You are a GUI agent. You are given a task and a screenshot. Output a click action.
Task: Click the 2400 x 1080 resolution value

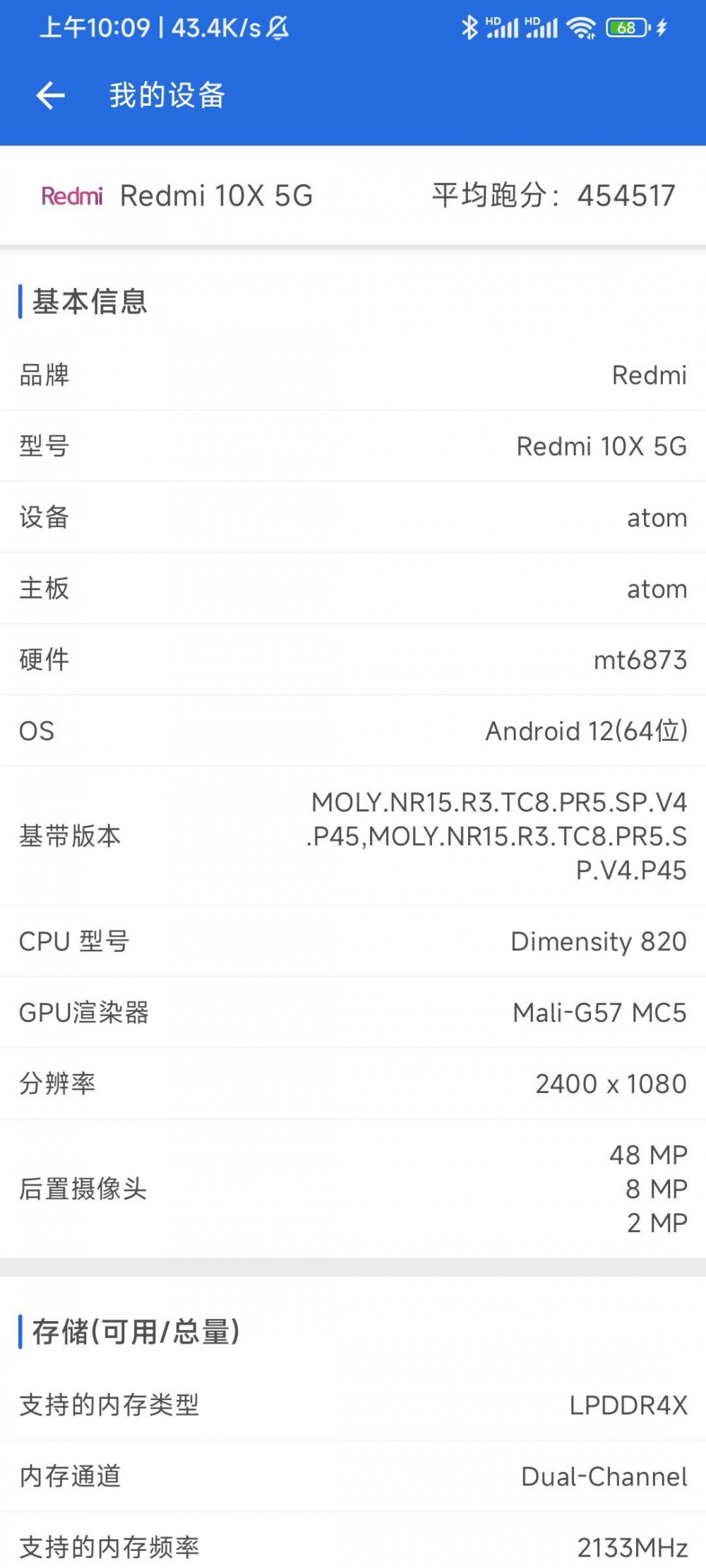coord(610,1083)
